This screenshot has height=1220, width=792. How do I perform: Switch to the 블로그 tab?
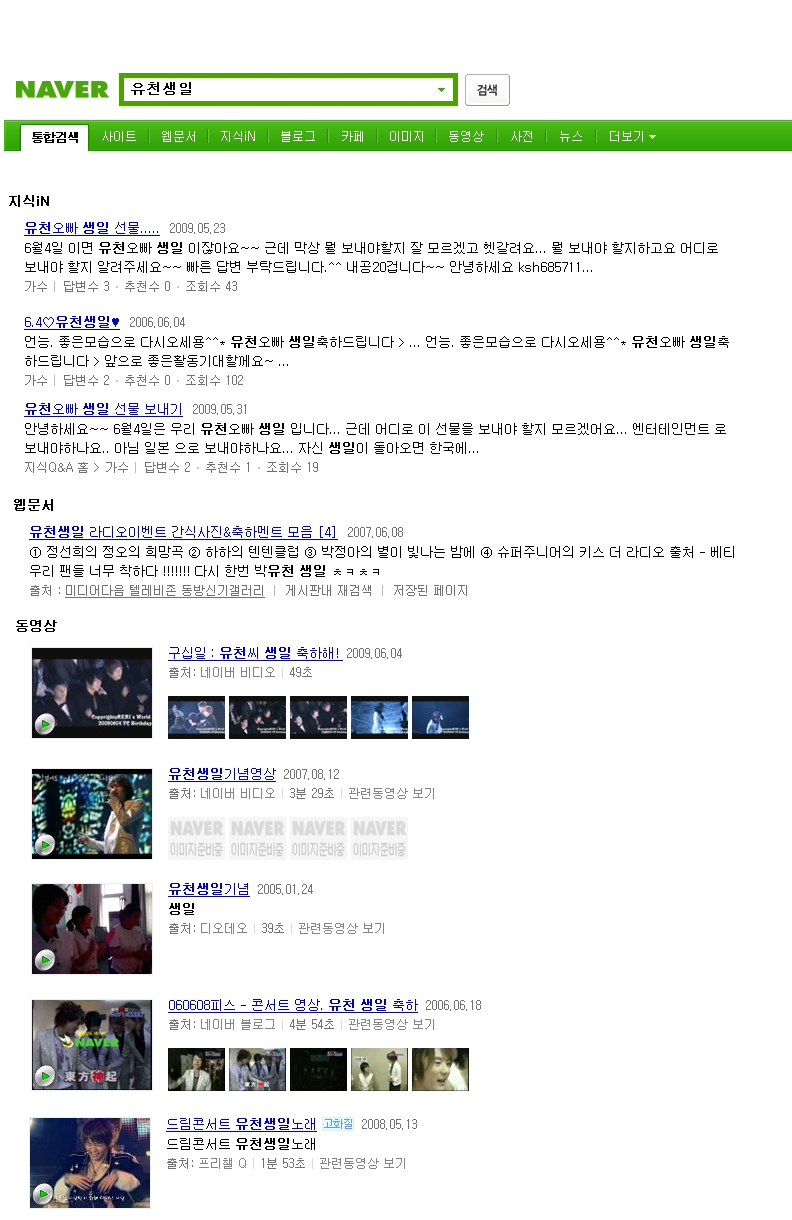[298, 137]
